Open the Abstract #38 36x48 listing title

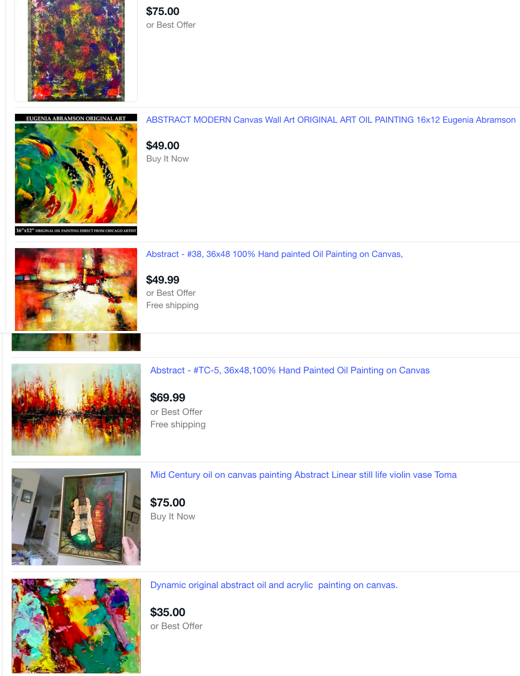(274, 254)
